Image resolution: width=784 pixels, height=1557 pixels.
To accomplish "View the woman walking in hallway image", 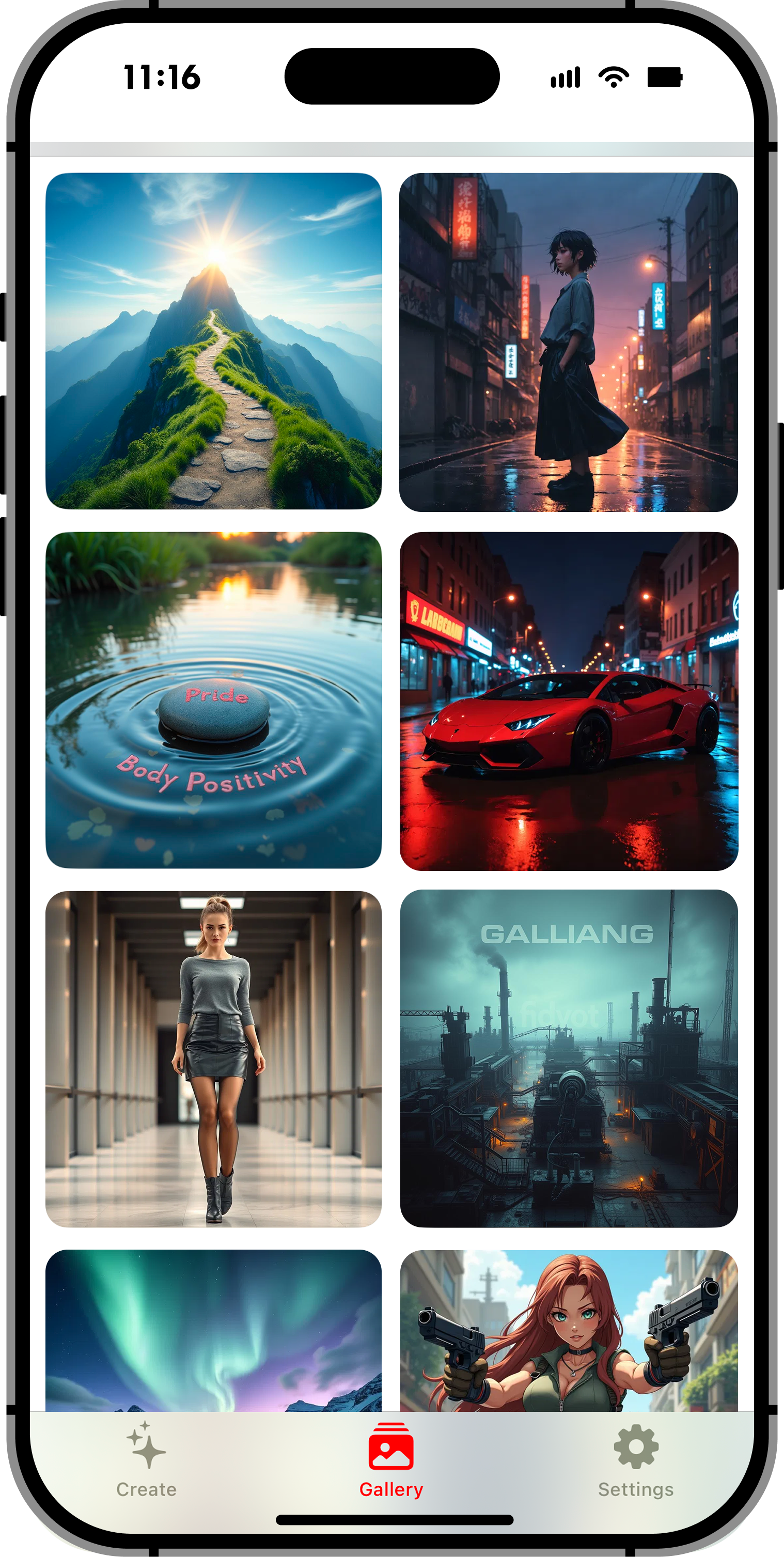I will (213, 1059).
